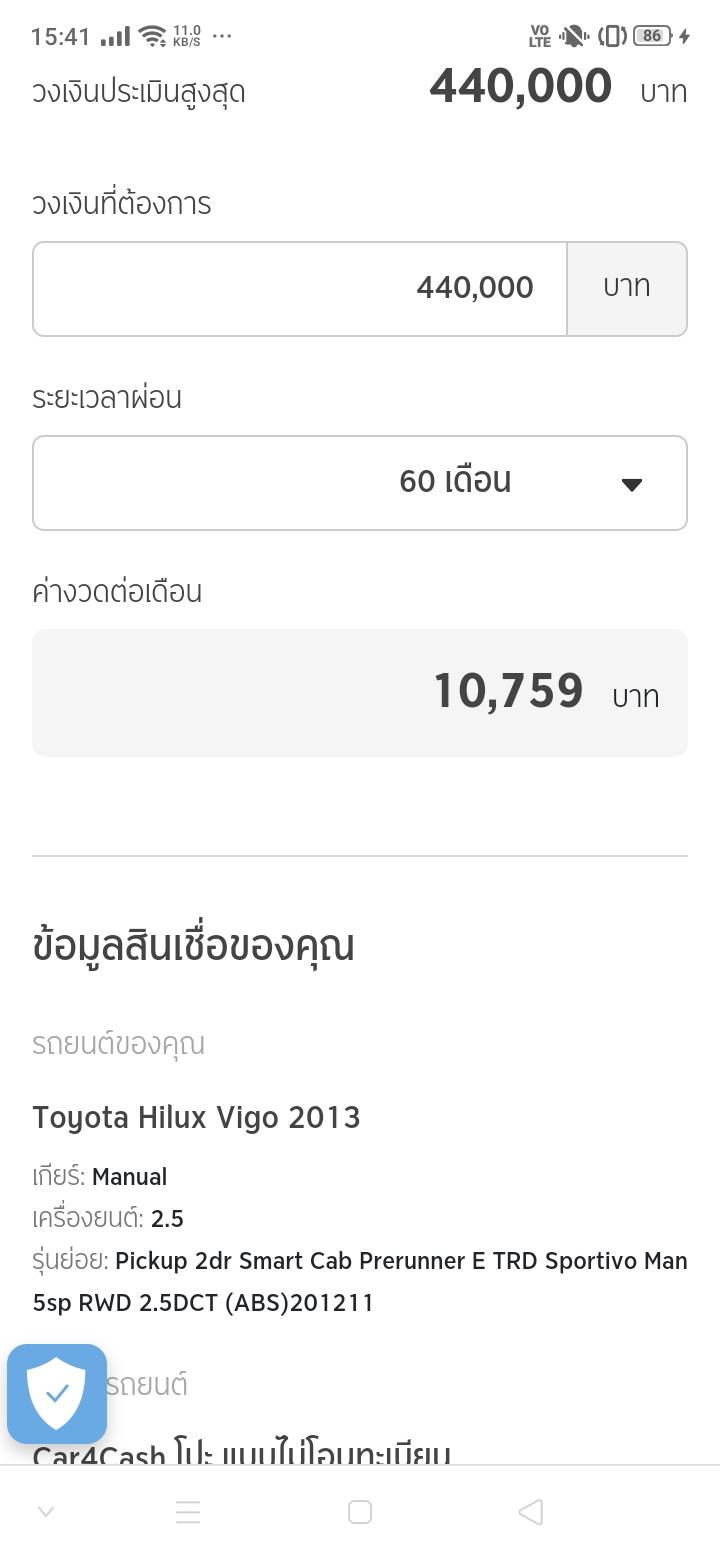This screenshot has width=720, height=1560.
Task: Tap the blue shield security badge
Action: coord(57,1394)
